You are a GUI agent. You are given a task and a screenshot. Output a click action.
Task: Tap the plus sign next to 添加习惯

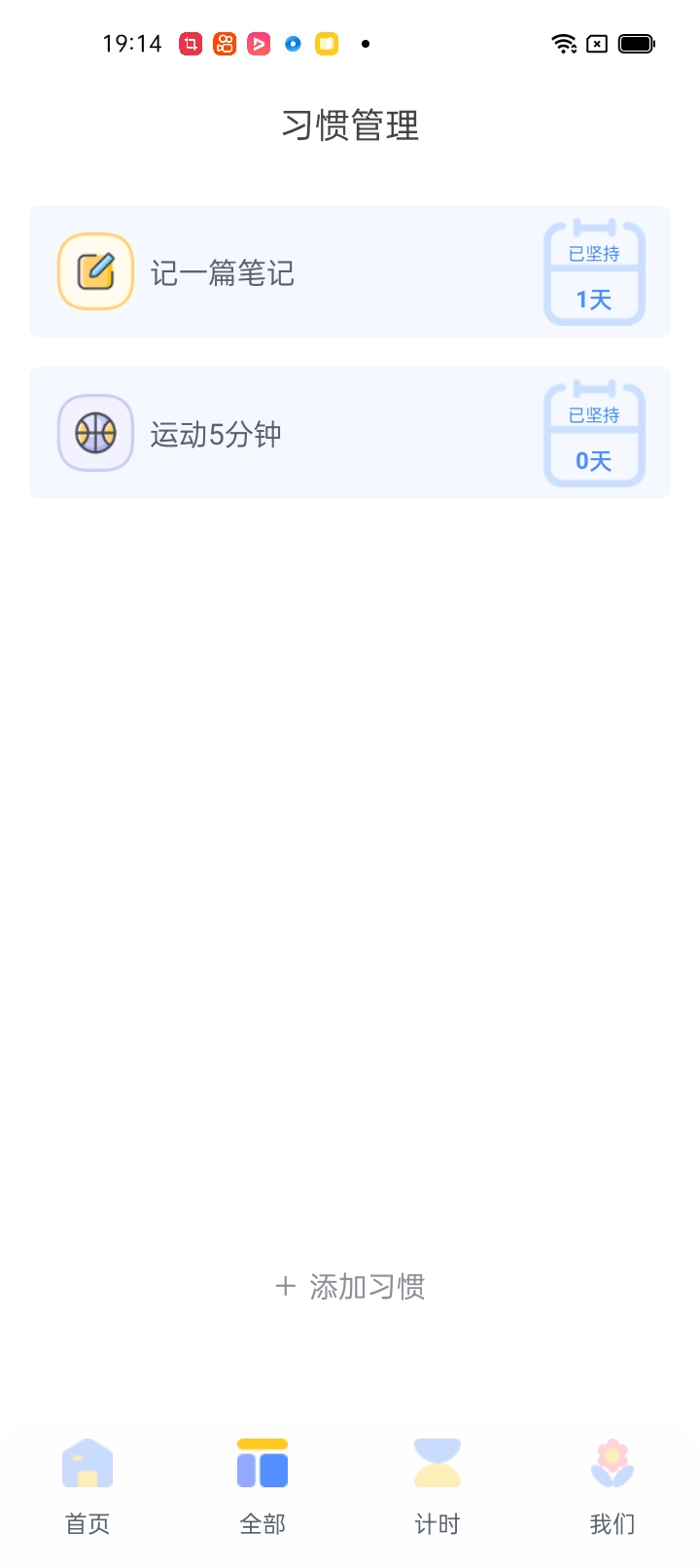(x=284, y=1286)
